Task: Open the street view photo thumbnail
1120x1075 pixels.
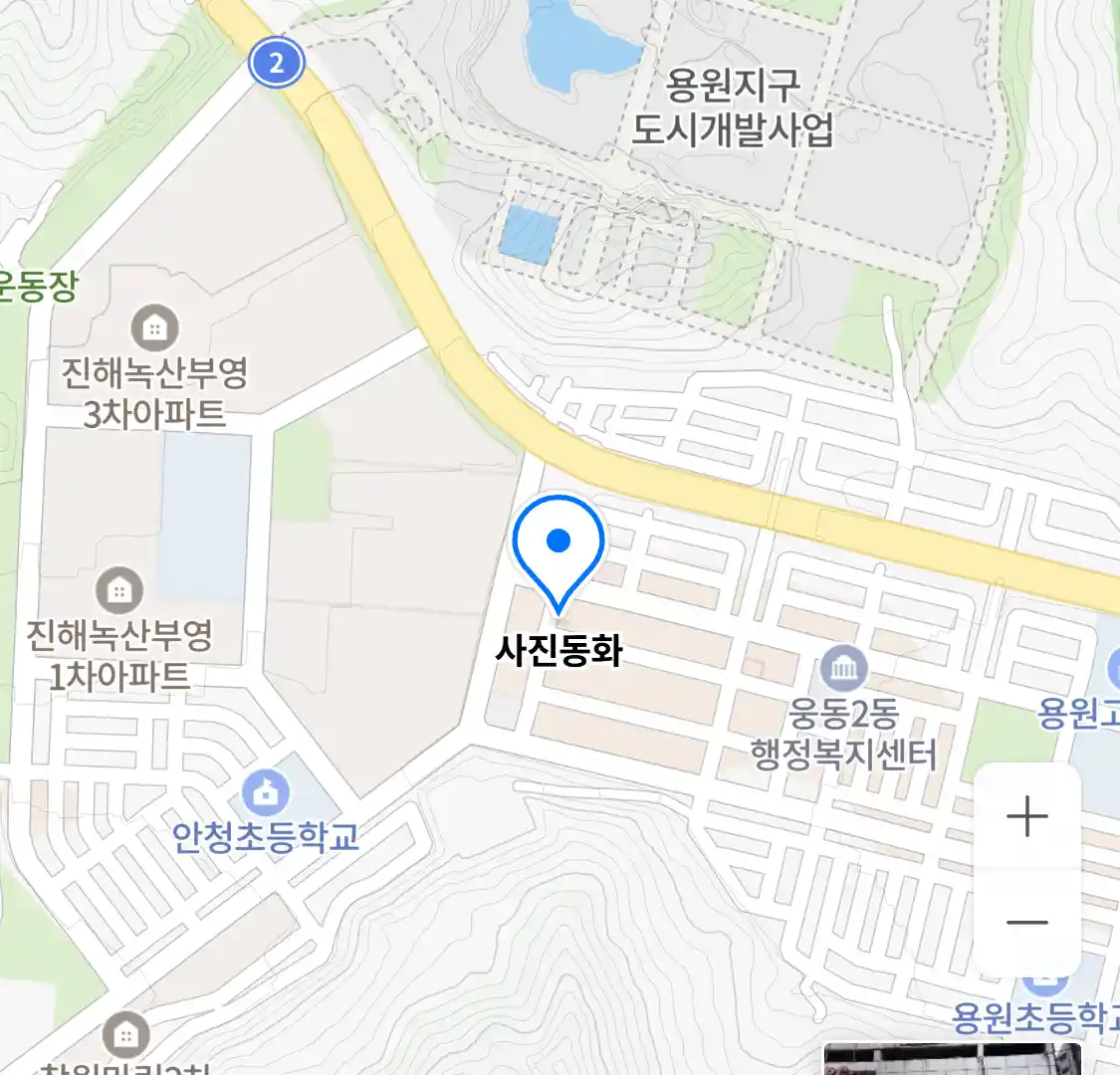Action: pos(951,1059)
